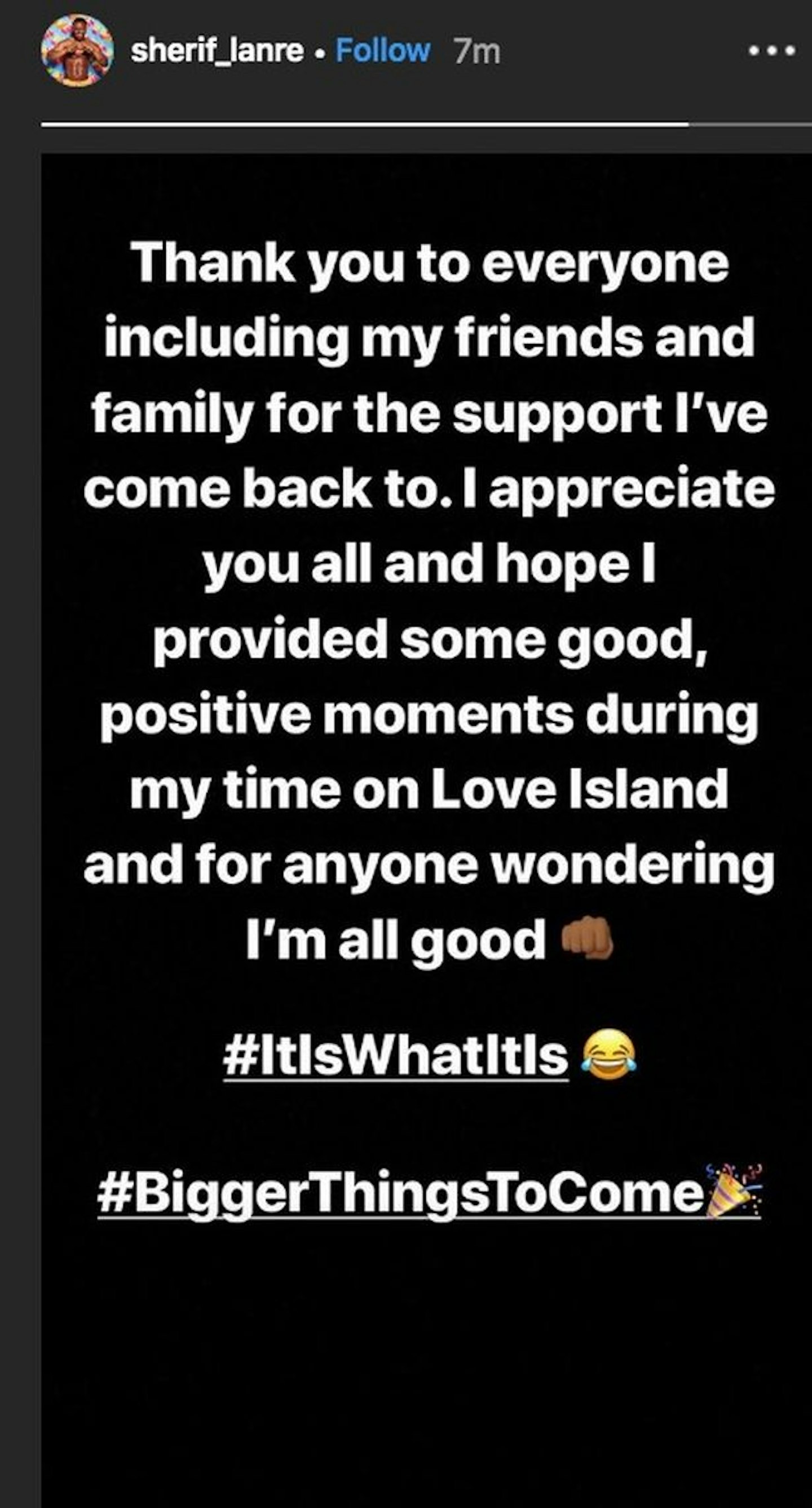Open sherif_lanre's profile picture

coord(77,51)
